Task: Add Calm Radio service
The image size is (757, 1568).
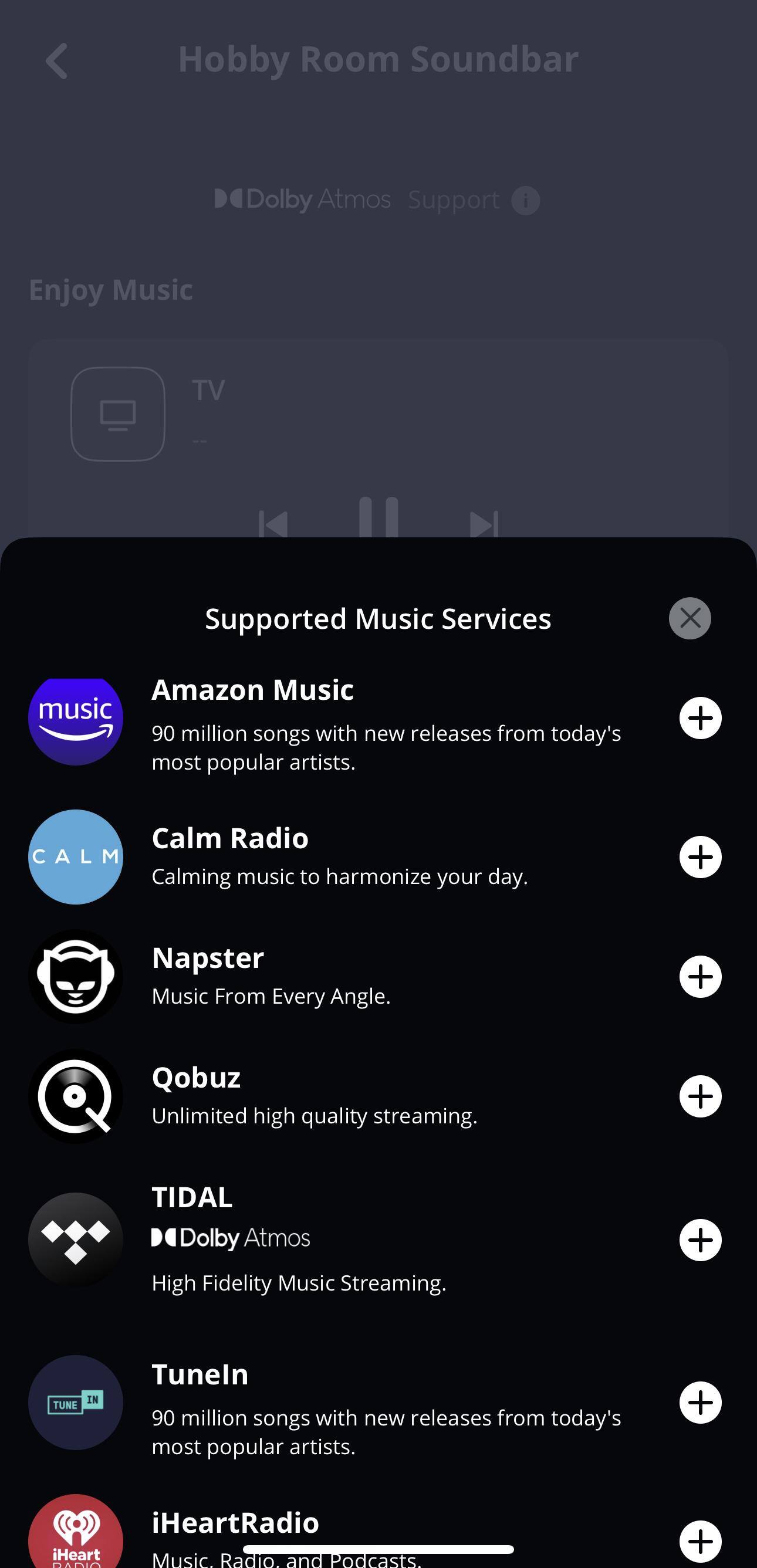Action: (x=700, y=857)
